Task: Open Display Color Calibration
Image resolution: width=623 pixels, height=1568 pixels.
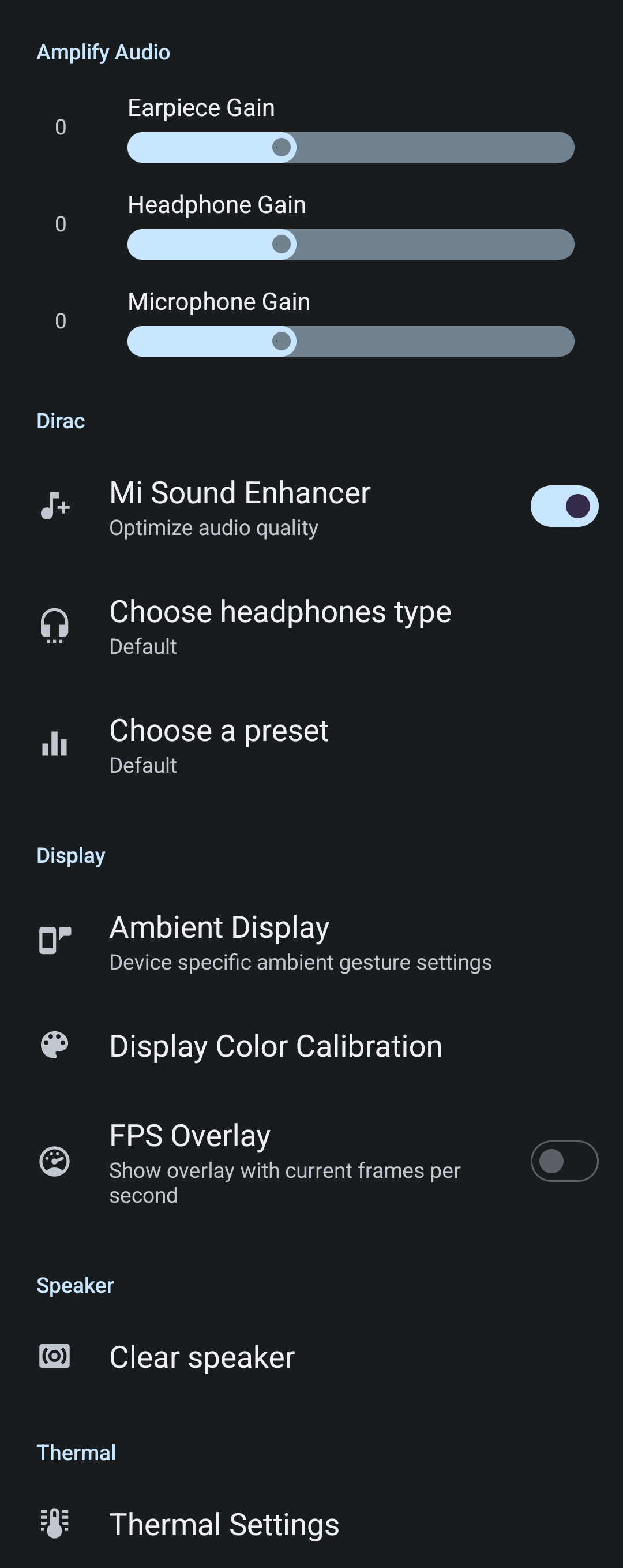Action: click(276, 1046)
